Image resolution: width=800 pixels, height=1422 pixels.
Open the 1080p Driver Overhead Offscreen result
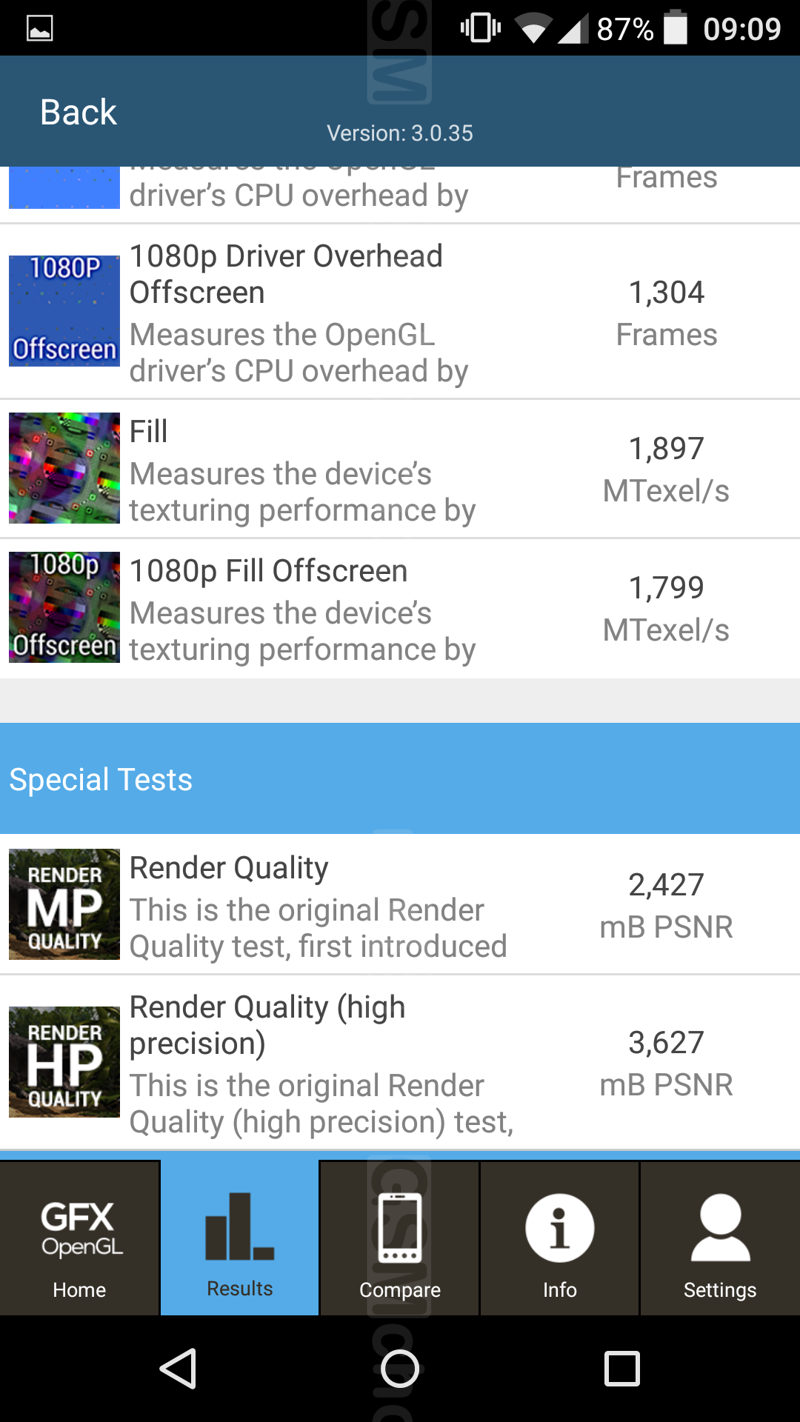[400, 312]
